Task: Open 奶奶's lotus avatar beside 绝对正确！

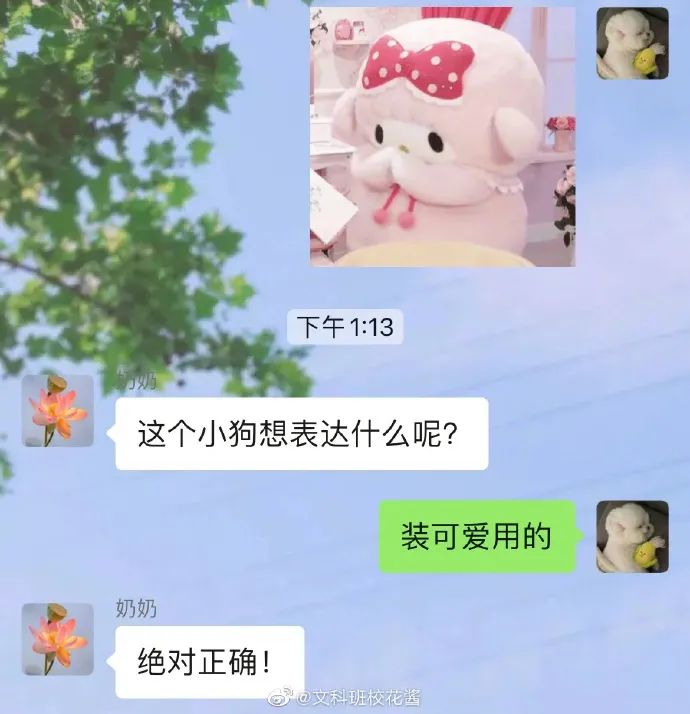Action: 58,638
